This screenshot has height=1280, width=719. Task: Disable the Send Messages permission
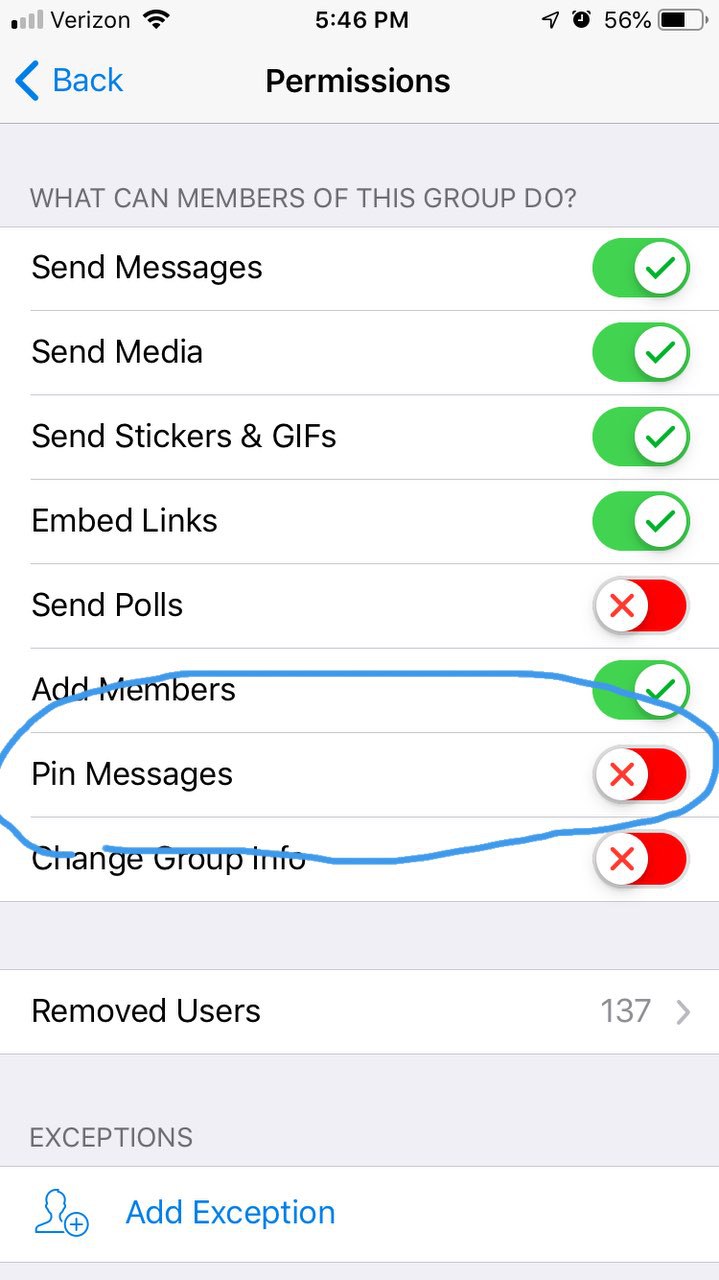tap(641, 268)
